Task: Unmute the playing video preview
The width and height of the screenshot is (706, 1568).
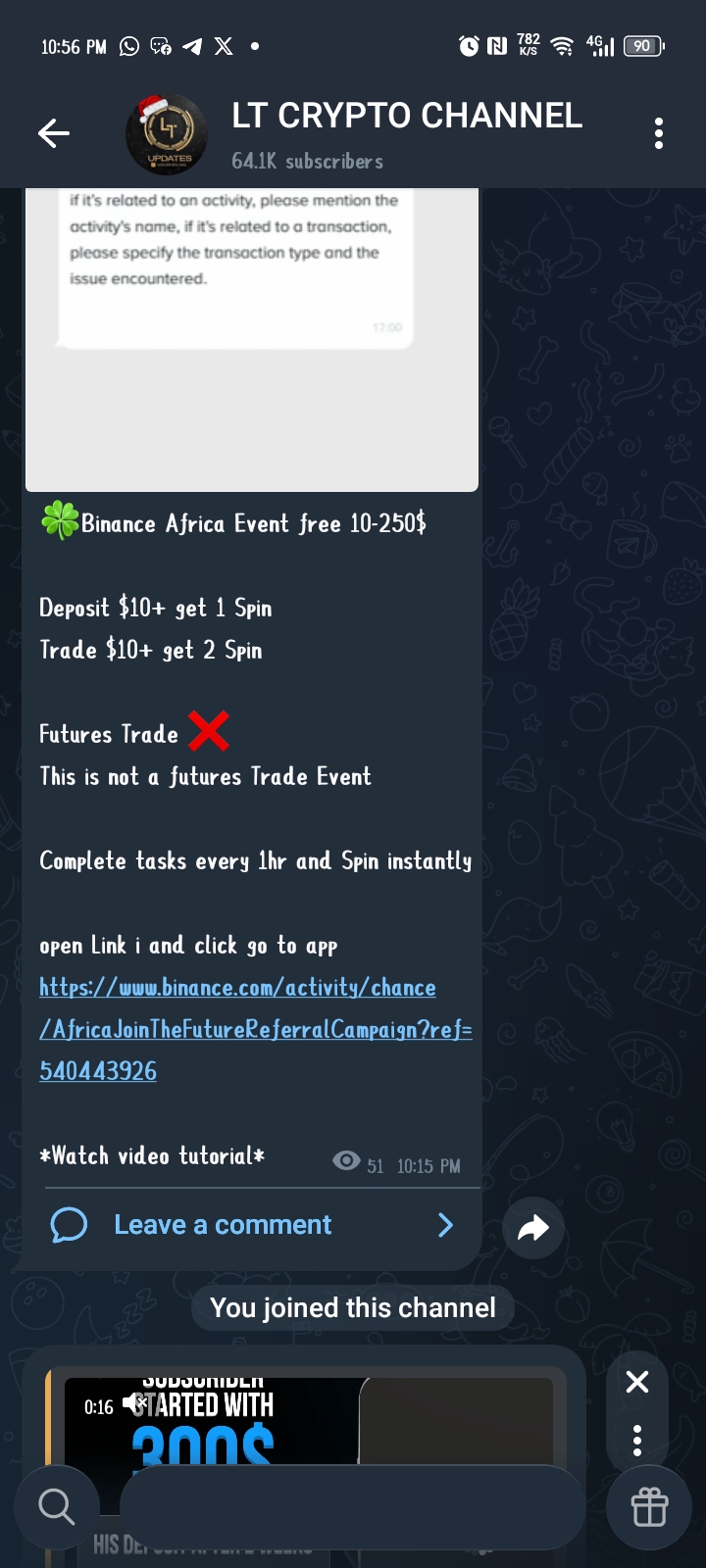Action: click(133, 1406)
